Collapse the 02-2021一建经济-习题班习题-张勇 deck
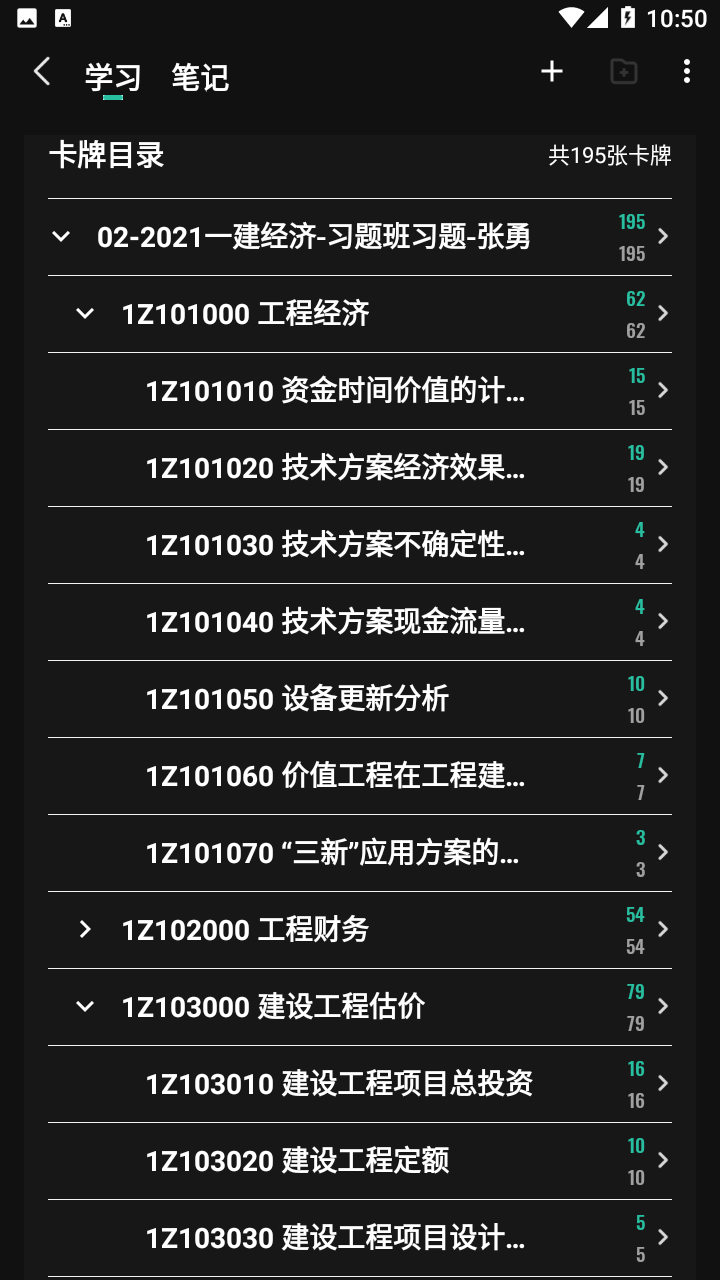Screen dimensions: 720x1280 click(61, 237)
